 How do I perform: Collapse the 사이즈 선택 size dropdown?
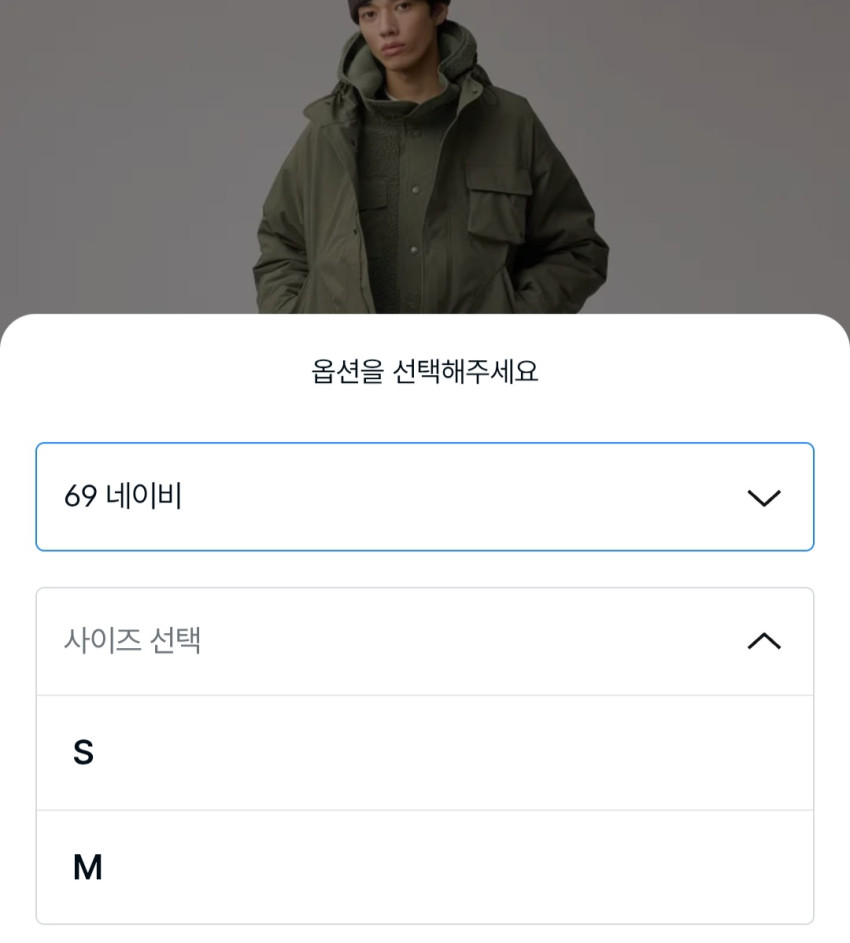point(424,641)
